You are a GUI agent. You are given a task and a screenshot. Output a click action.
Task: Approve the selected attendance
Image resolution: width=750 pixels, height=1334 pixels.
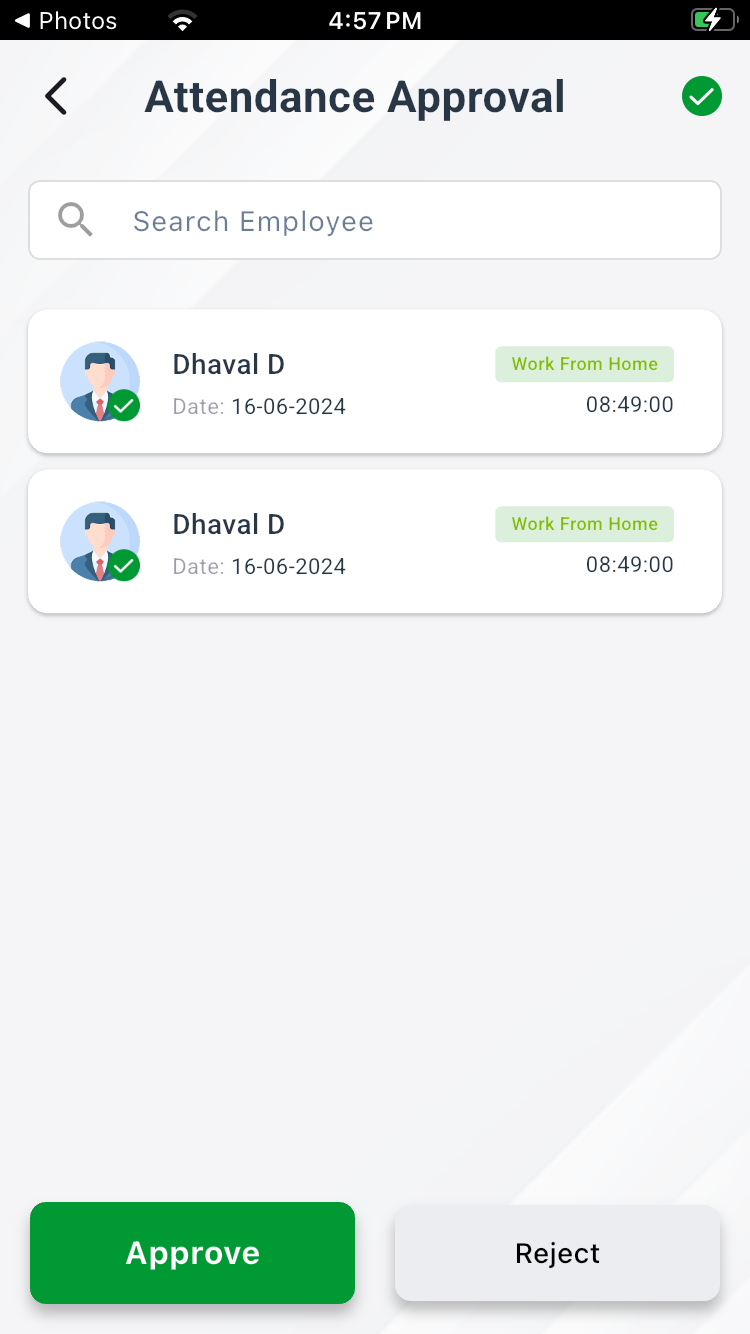pyautogui.click(x=192, y=1253)
